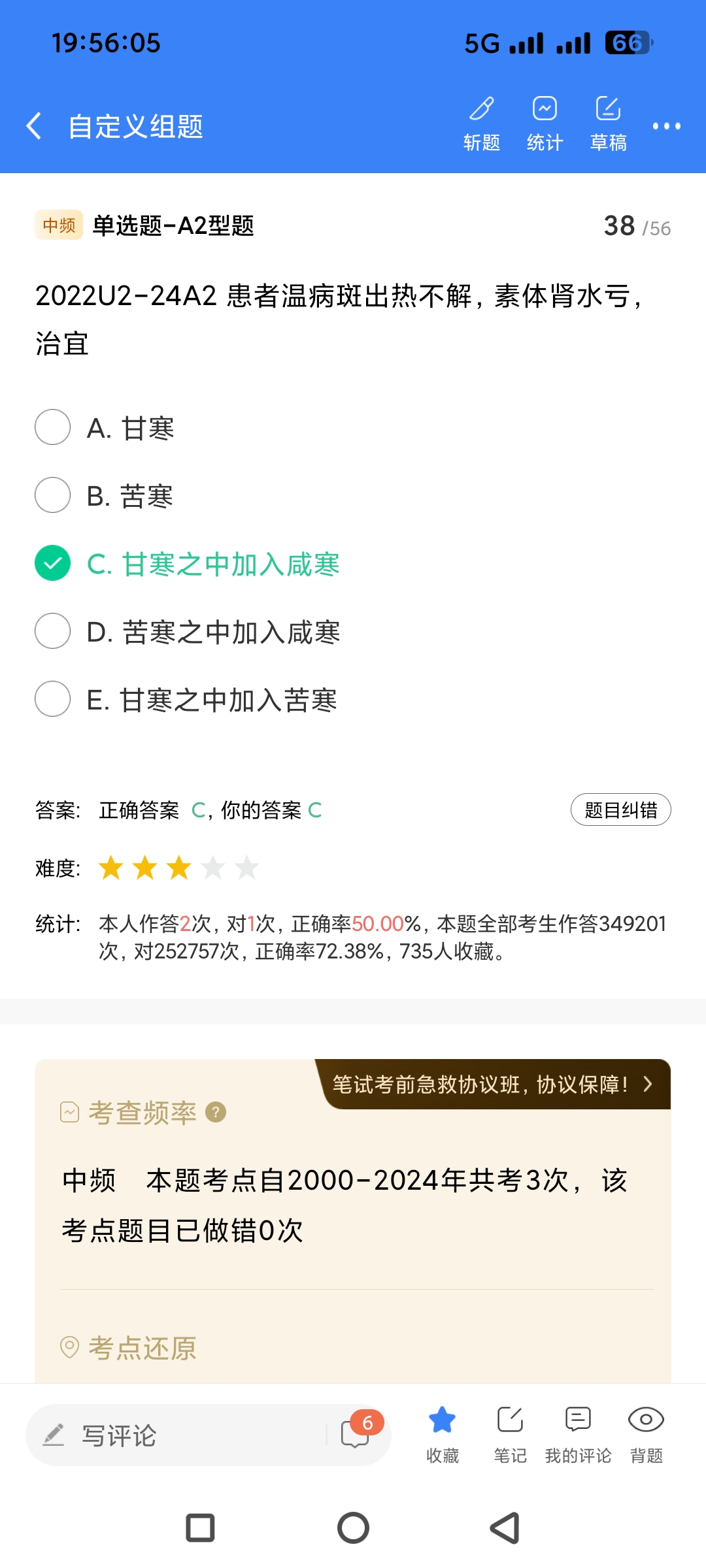Show help for 考查频率
This screenshot has height=1568, width=706.
pos(216,1112)
